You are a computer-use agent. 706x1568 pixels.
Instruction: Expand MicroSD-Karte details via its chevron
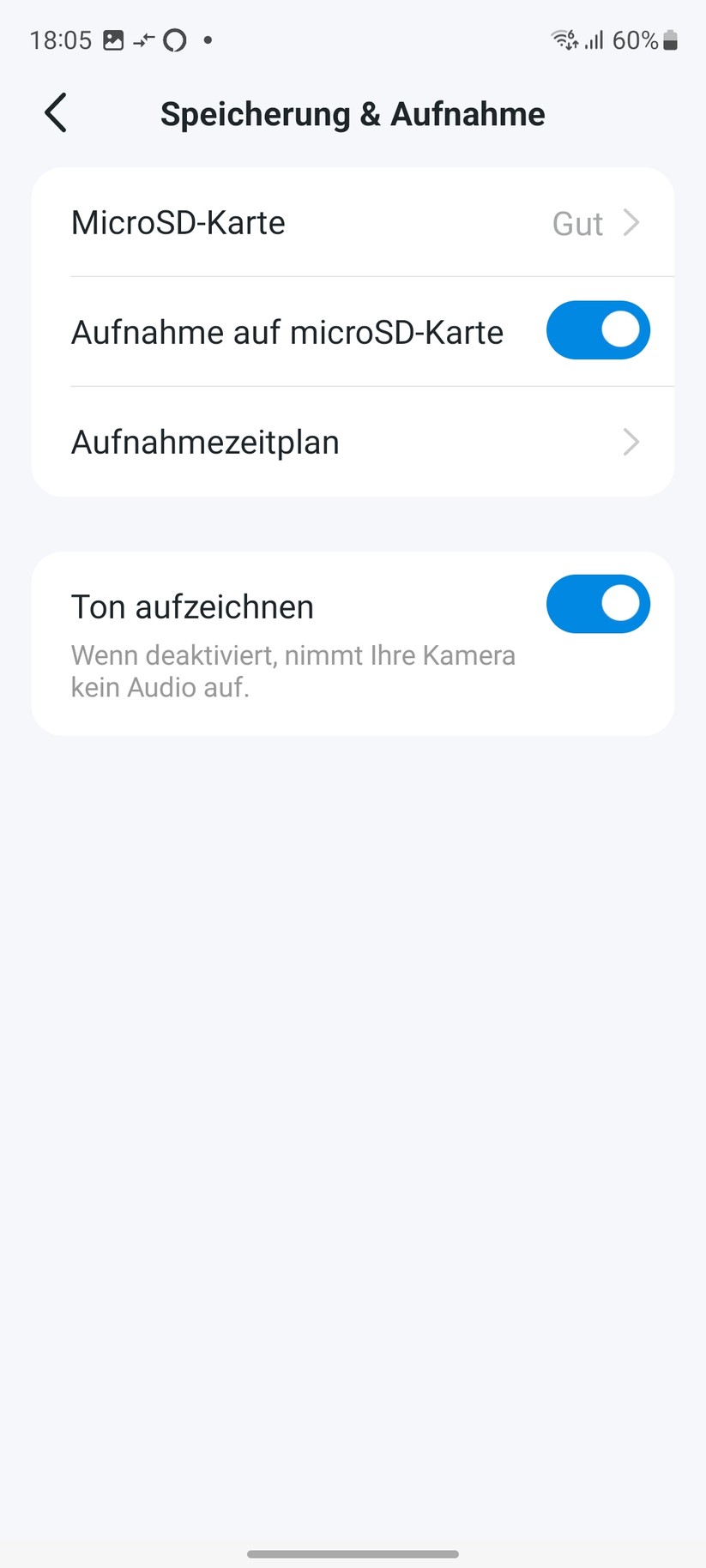coord(631,223)
